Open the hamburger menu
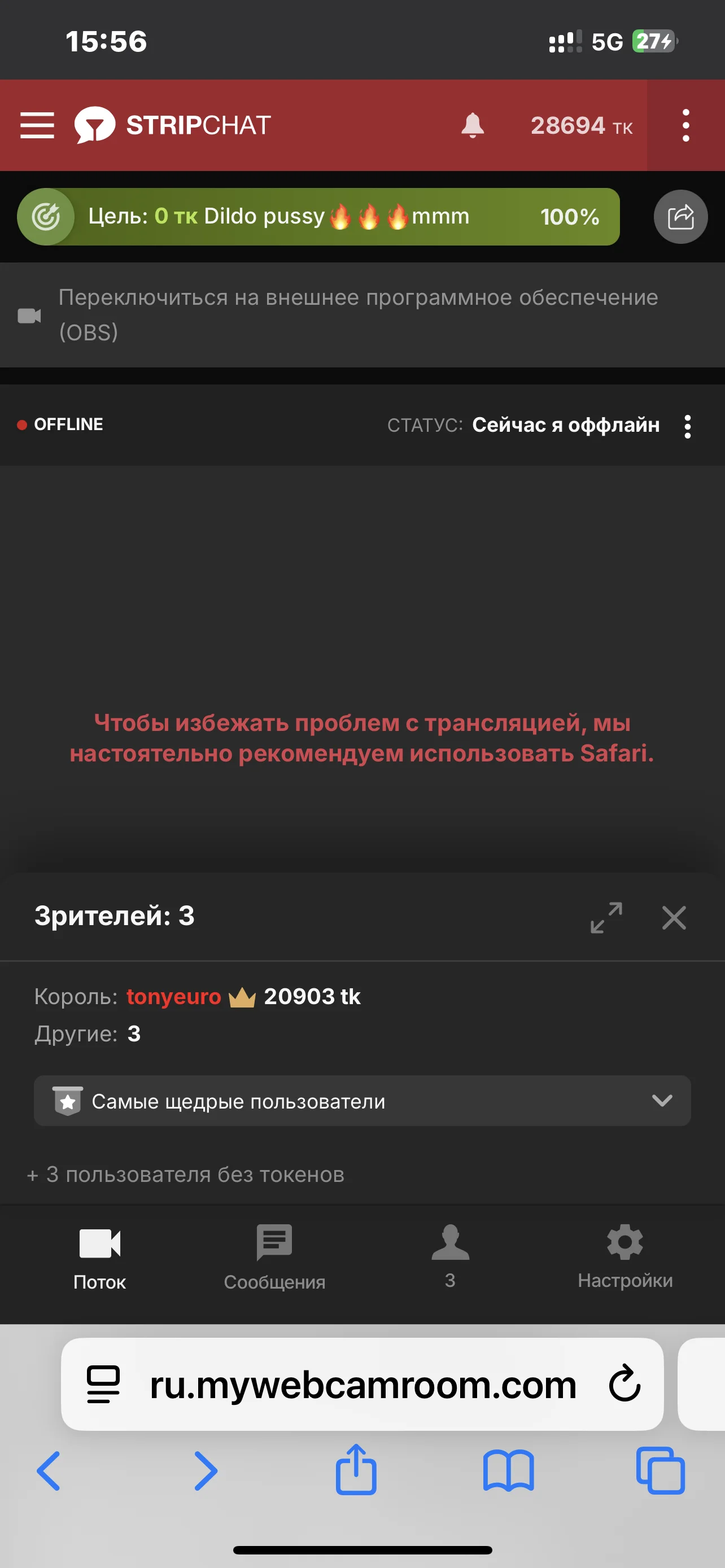Image resolution: width=725 pixels, height=1568 pixels. (37, 125)
